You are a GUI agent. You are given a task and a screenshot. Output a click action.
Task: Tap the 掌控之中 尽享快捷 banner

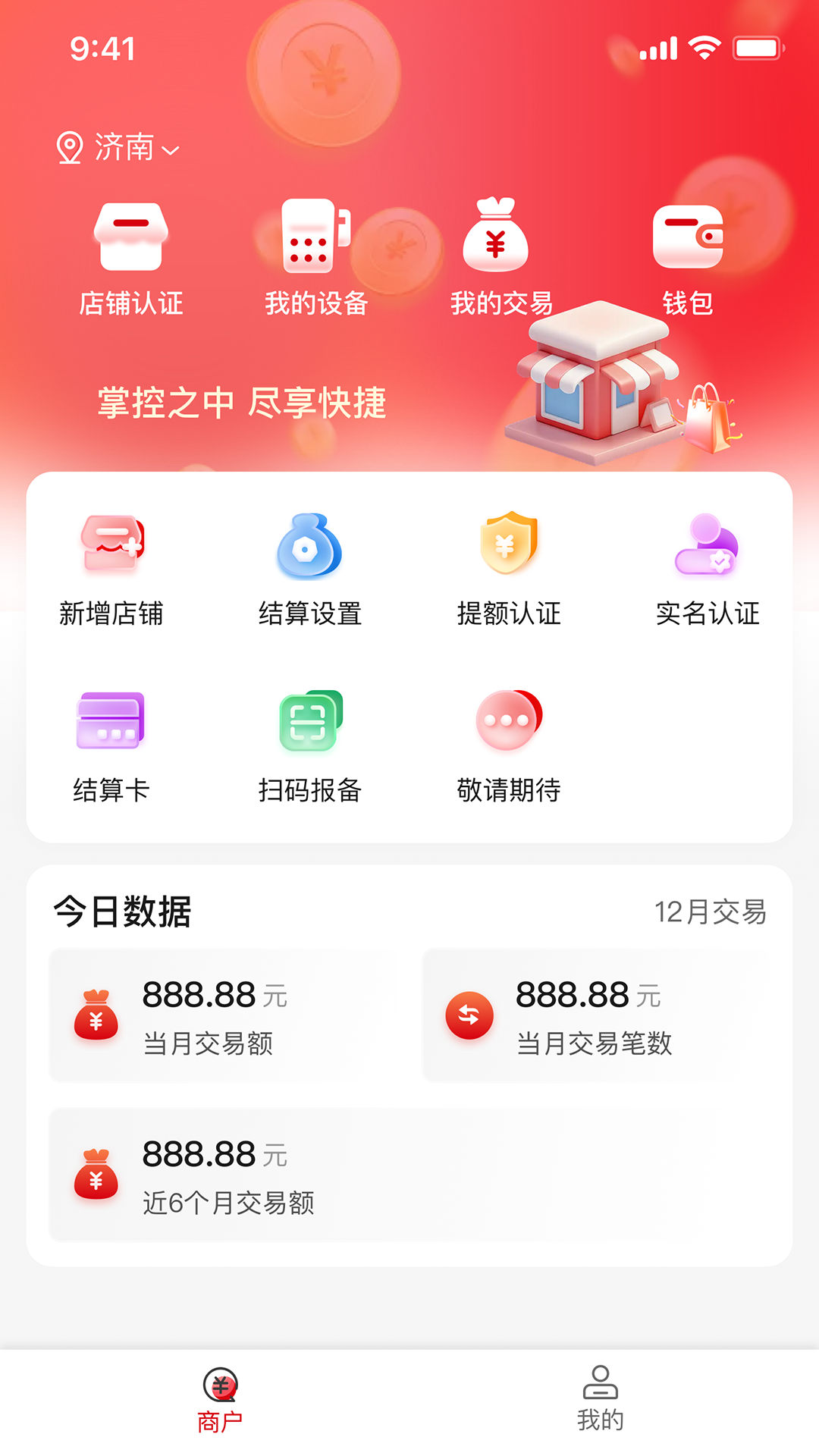point(243,403)
